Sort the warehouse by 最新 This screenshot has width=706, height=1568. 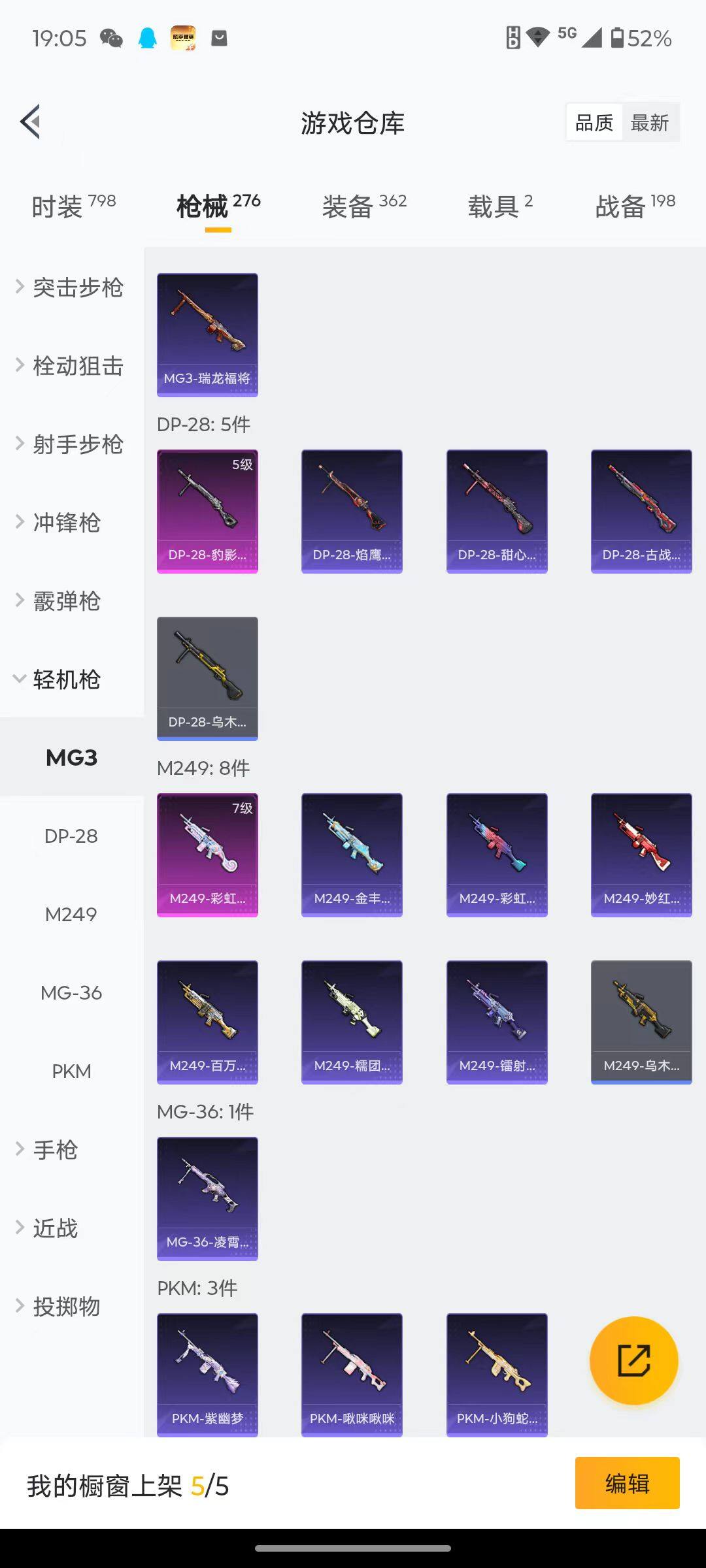(649, 123)
